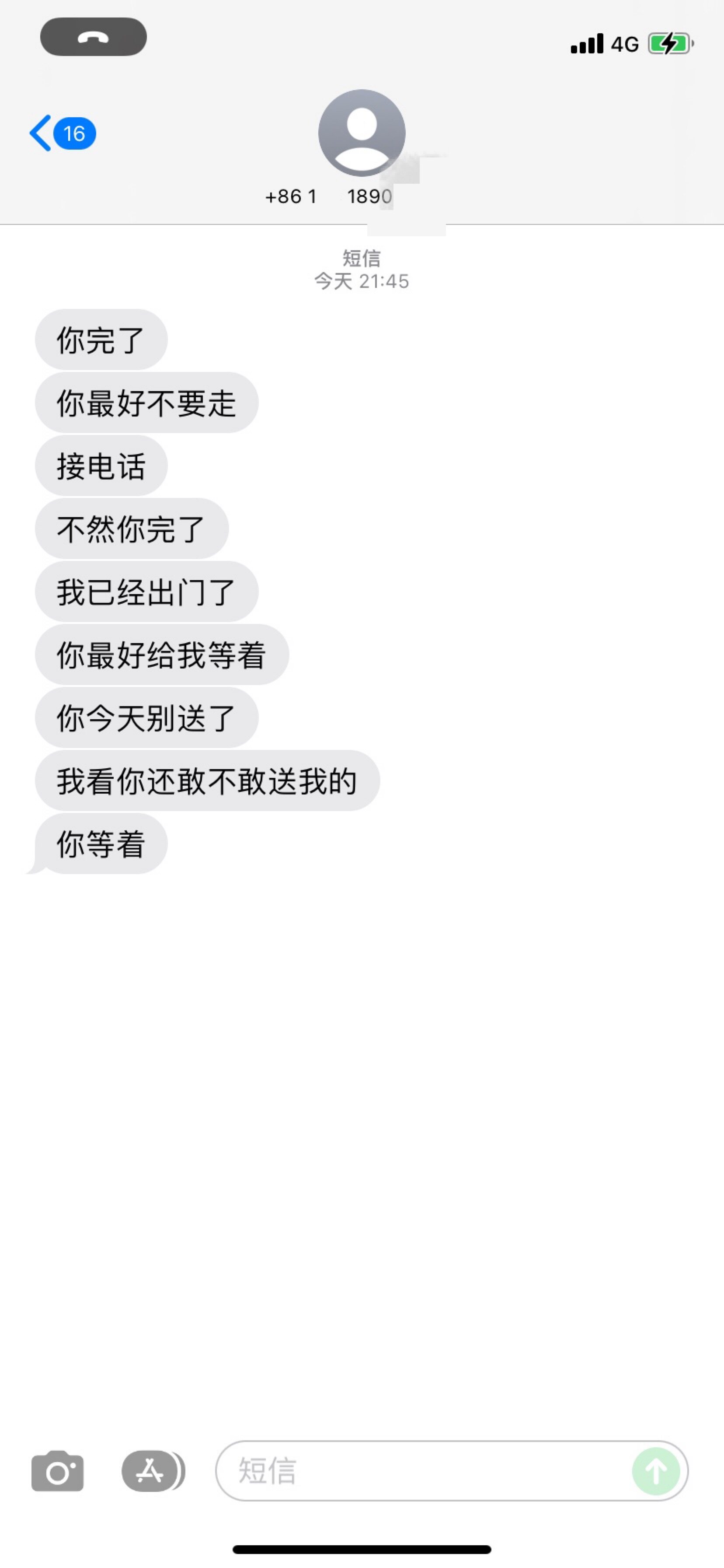Return to the ongoing call via the pill
The width and height of the screenshot is (724, 1568).
click(94, 37)
